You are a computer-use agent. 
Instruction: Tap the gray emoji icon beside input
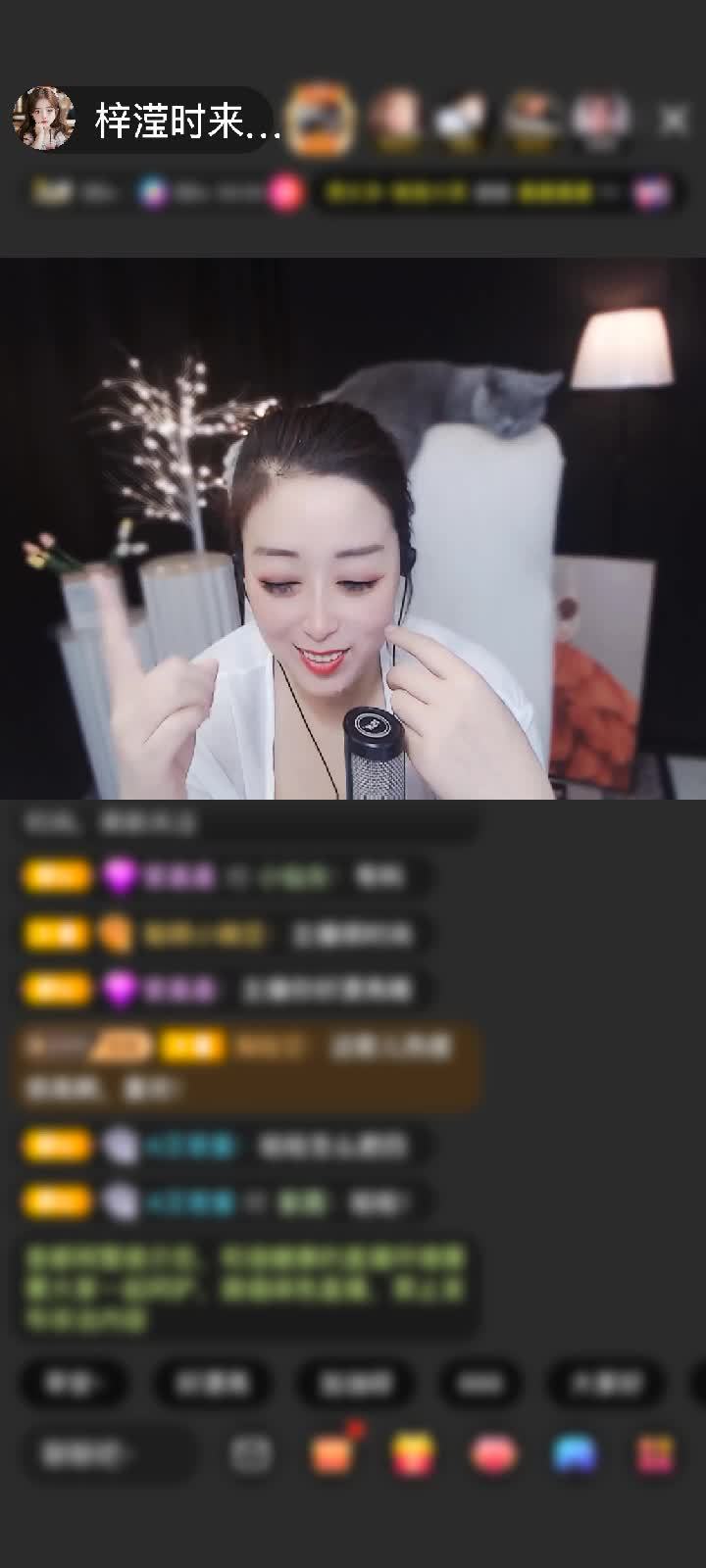point(251,1454)
